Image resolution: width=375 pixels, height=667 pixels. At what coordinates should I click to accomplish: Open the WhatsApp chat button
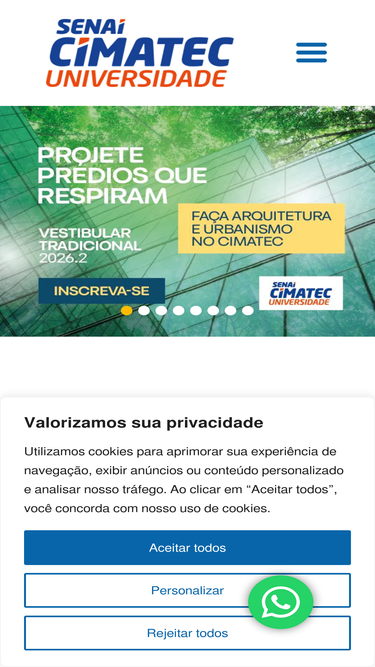point(281,602)
